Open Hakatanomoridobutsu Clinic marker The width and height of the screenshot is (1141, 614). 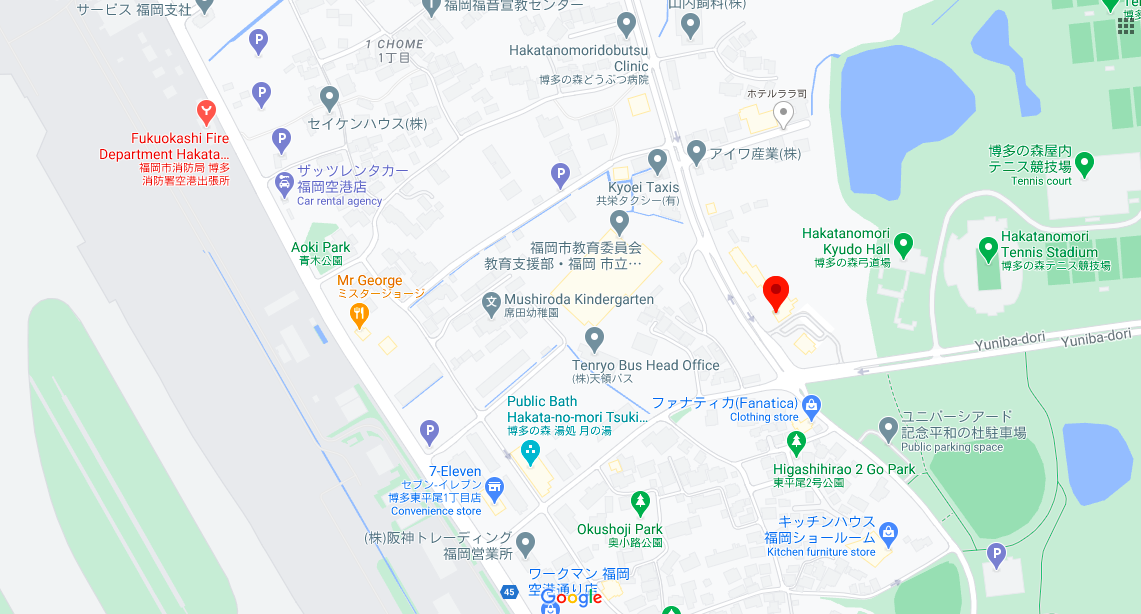click(626, 22)
